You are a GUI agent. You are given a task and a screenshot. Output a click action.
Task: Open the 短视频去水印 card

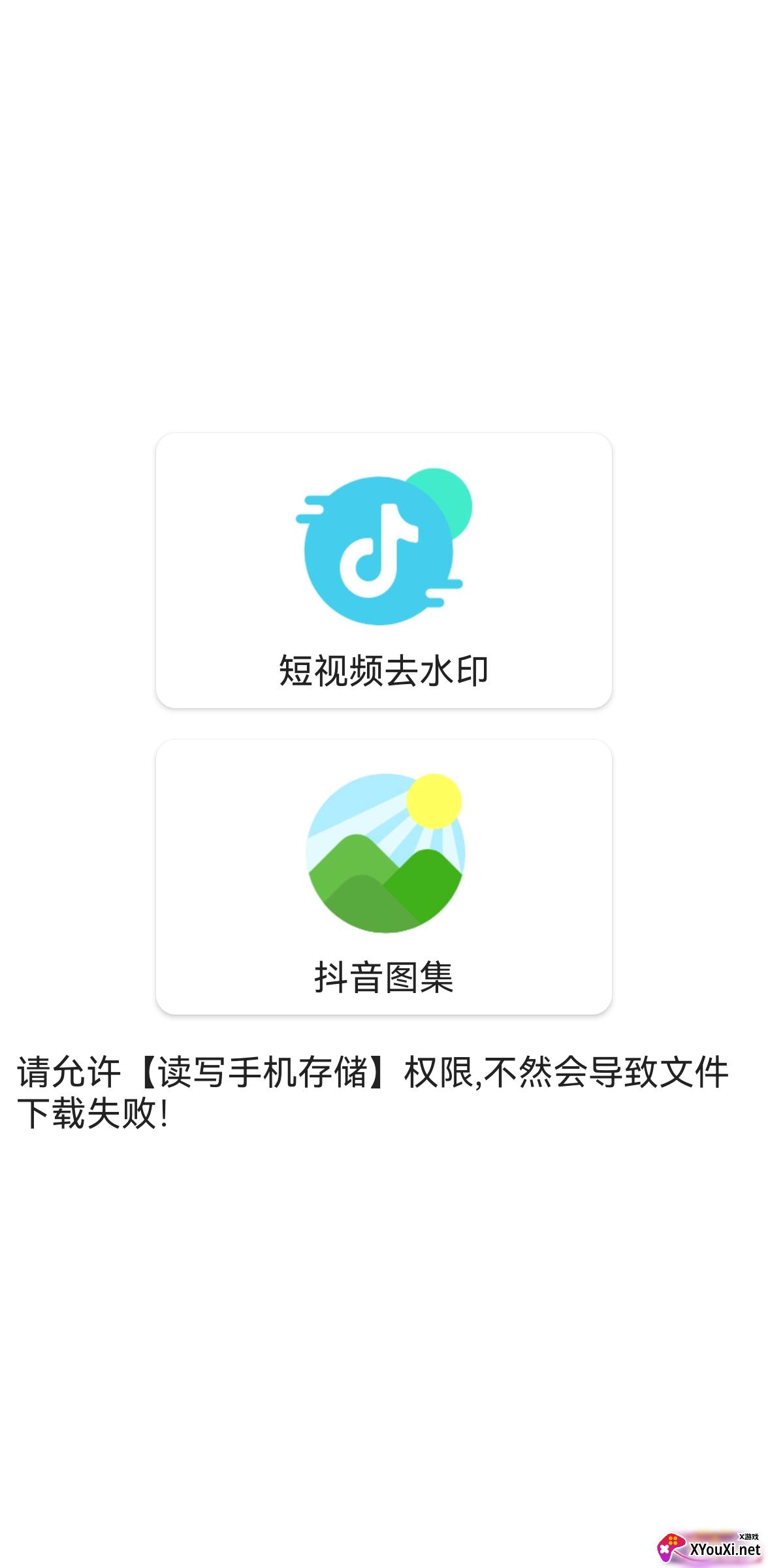pos(384,570)
